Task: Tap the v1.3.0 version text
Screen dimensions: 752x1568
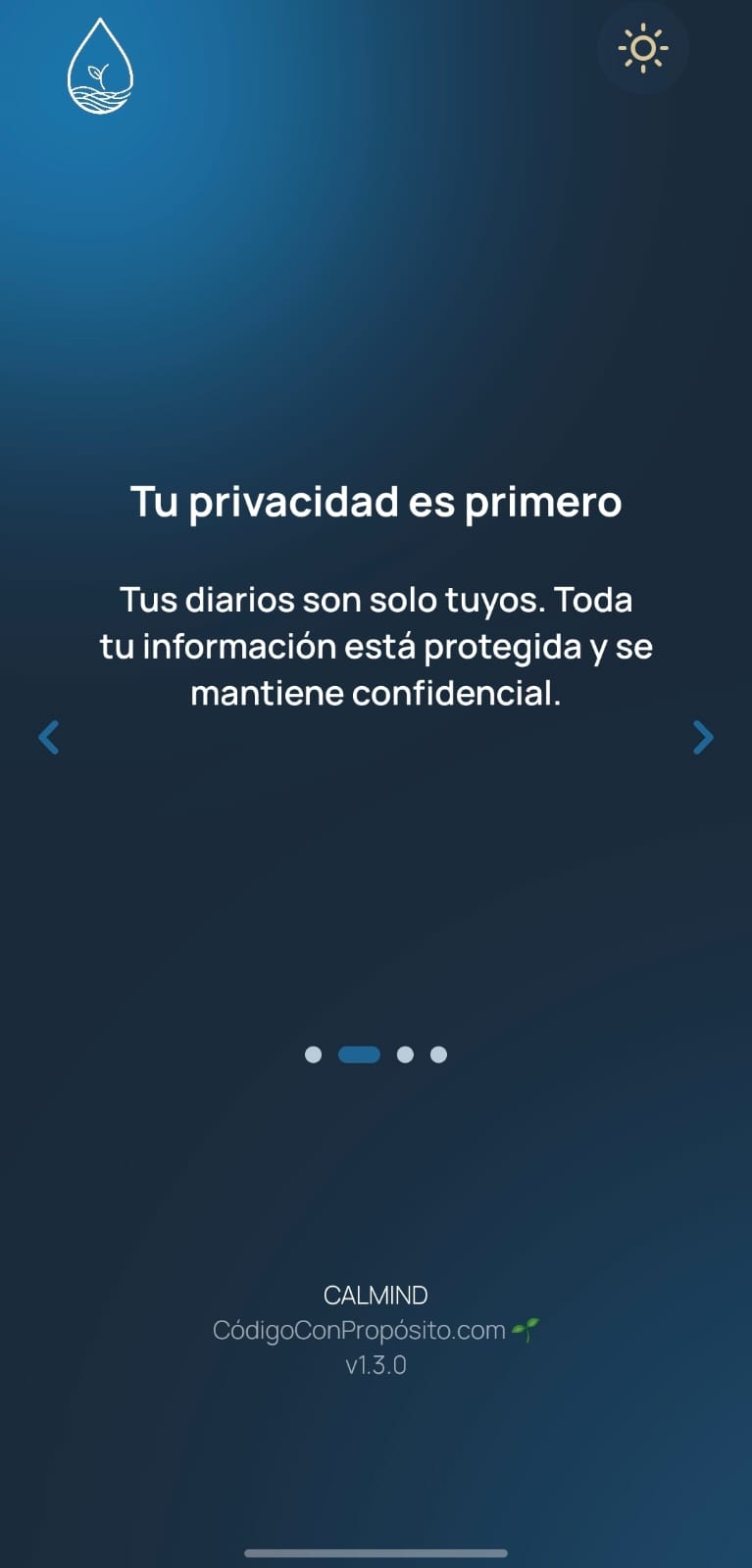Action: (x=376, y=1365)
